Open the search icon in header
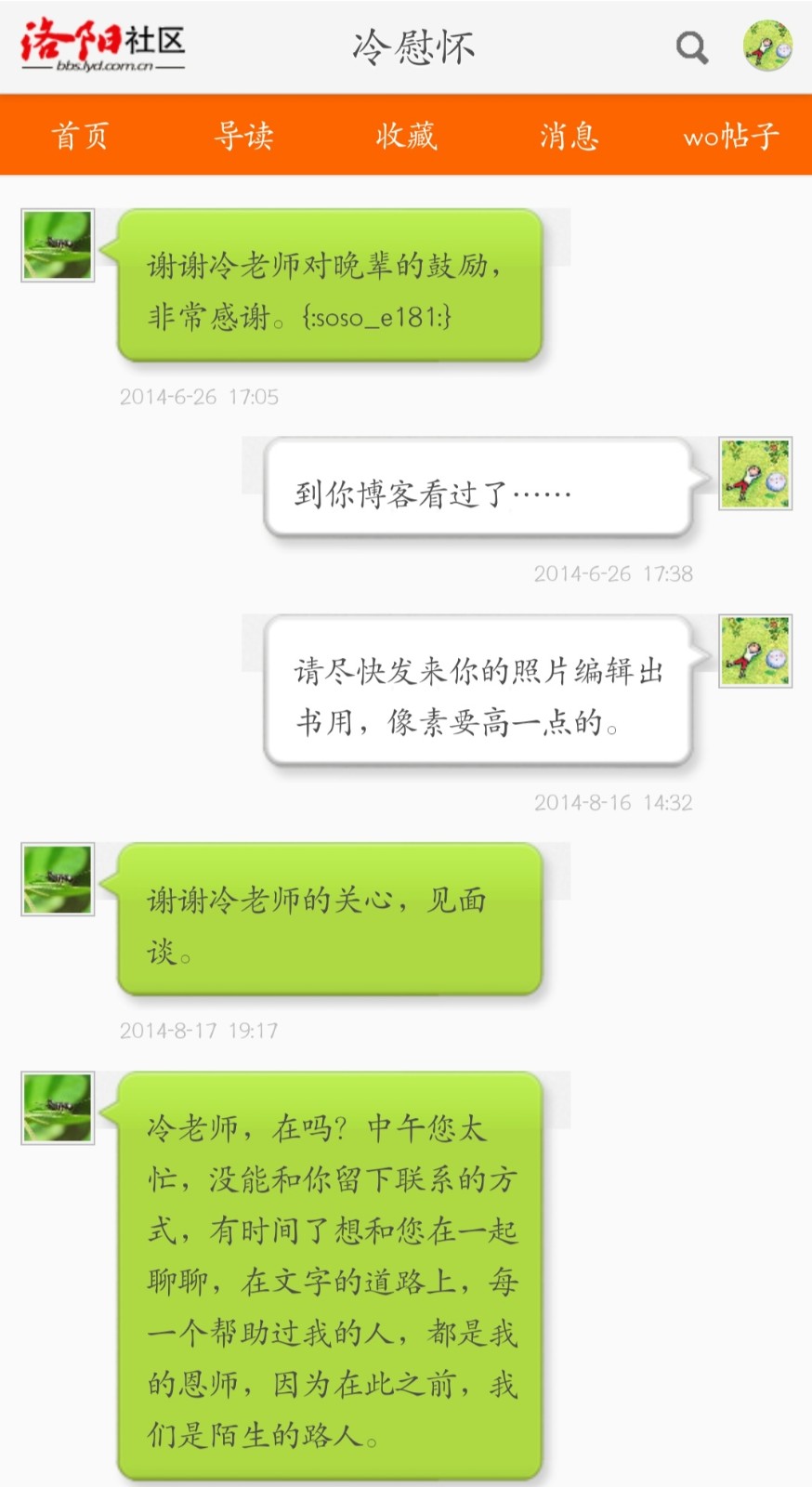The height and width of the screenshot is (1487, 812). click(x=691, y=47)
